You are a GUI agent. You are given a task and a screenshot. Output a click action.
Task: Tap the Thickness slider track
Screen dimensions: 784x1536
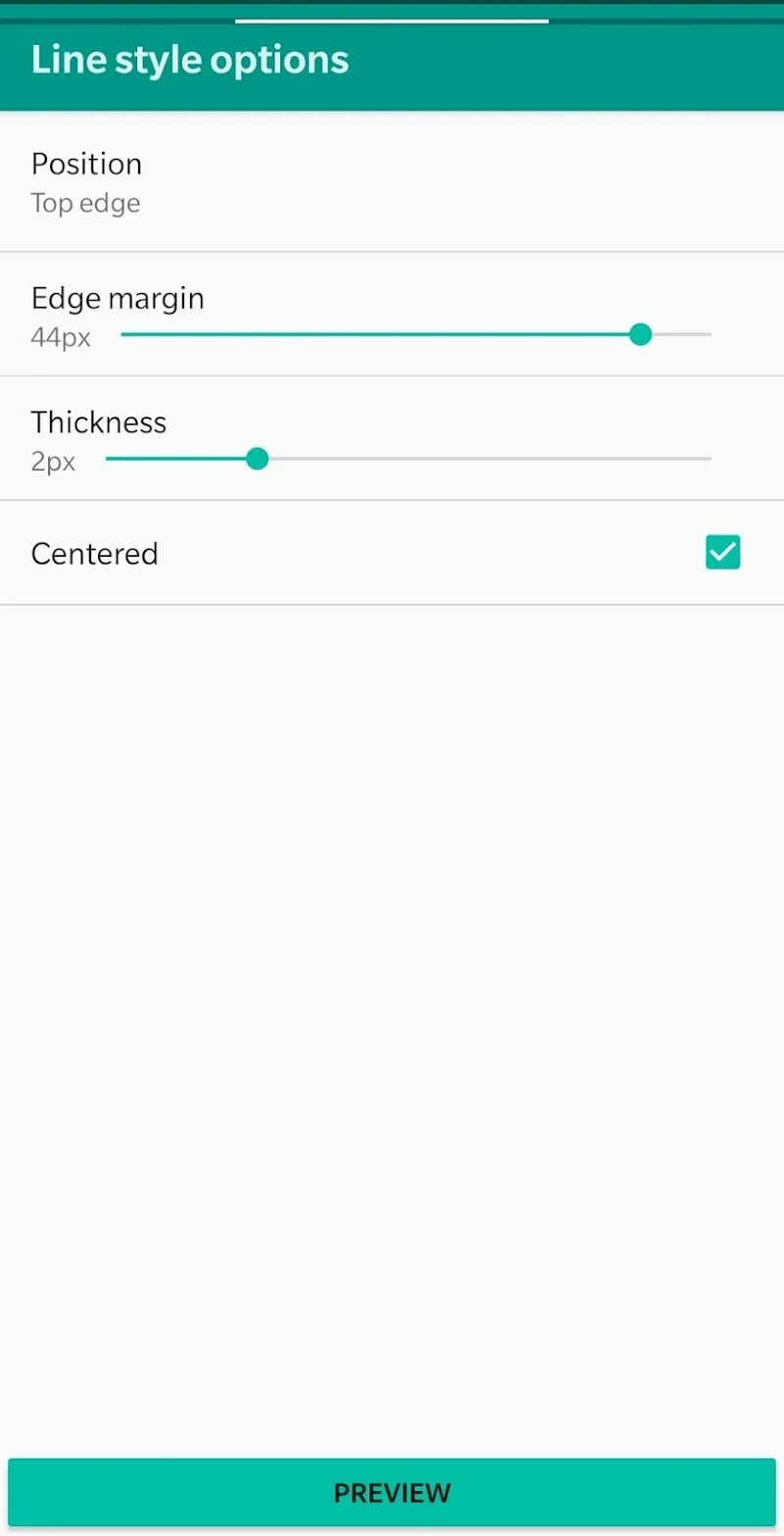coord(408,459)
